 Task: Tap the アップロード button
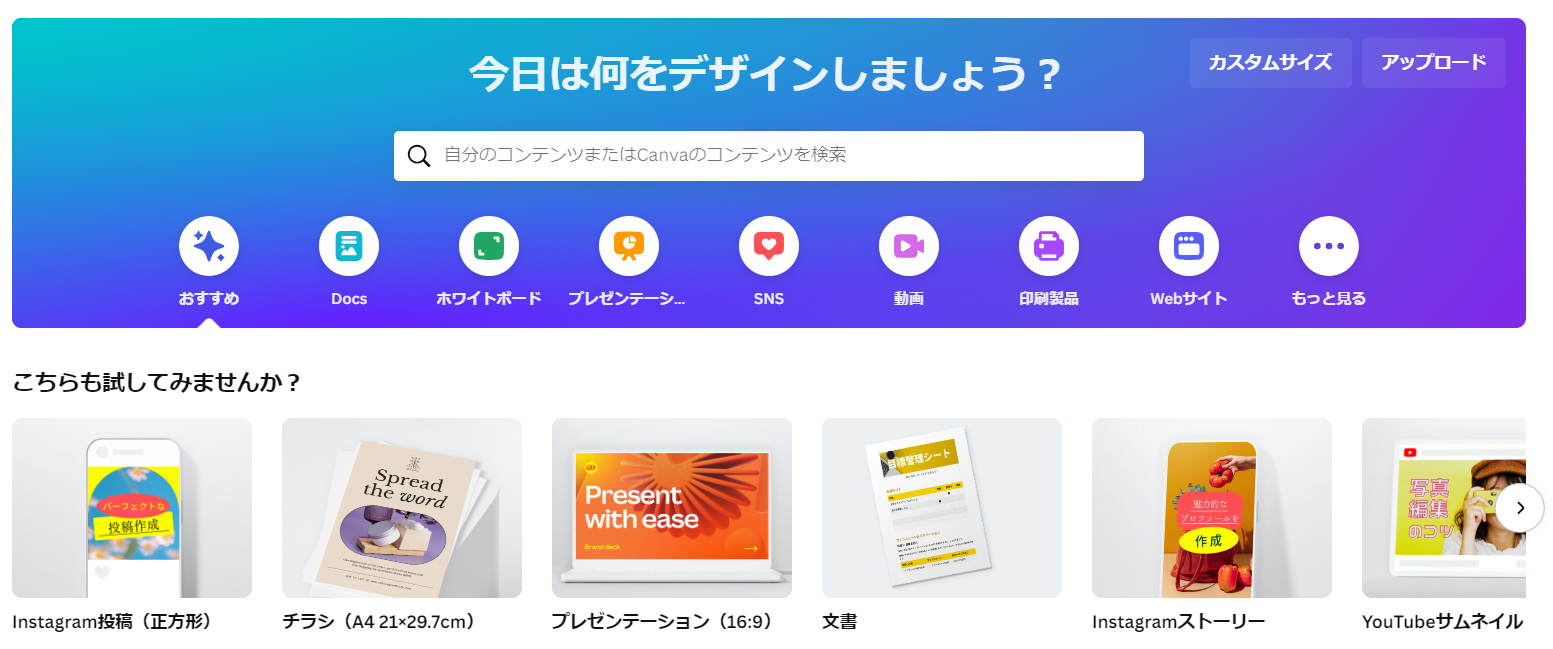(x=1433, y=63)
